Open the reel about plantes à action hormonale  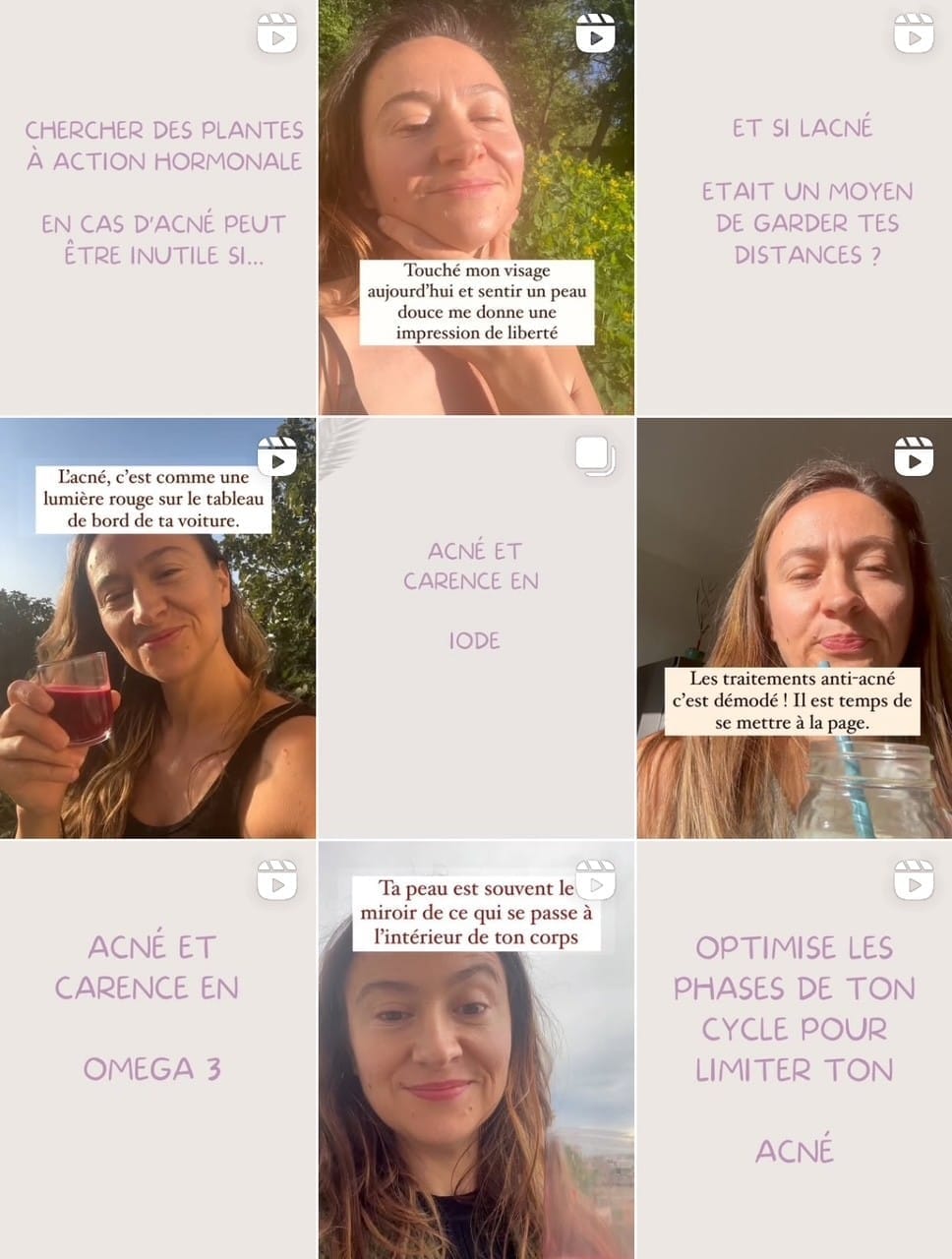[158, 208]
